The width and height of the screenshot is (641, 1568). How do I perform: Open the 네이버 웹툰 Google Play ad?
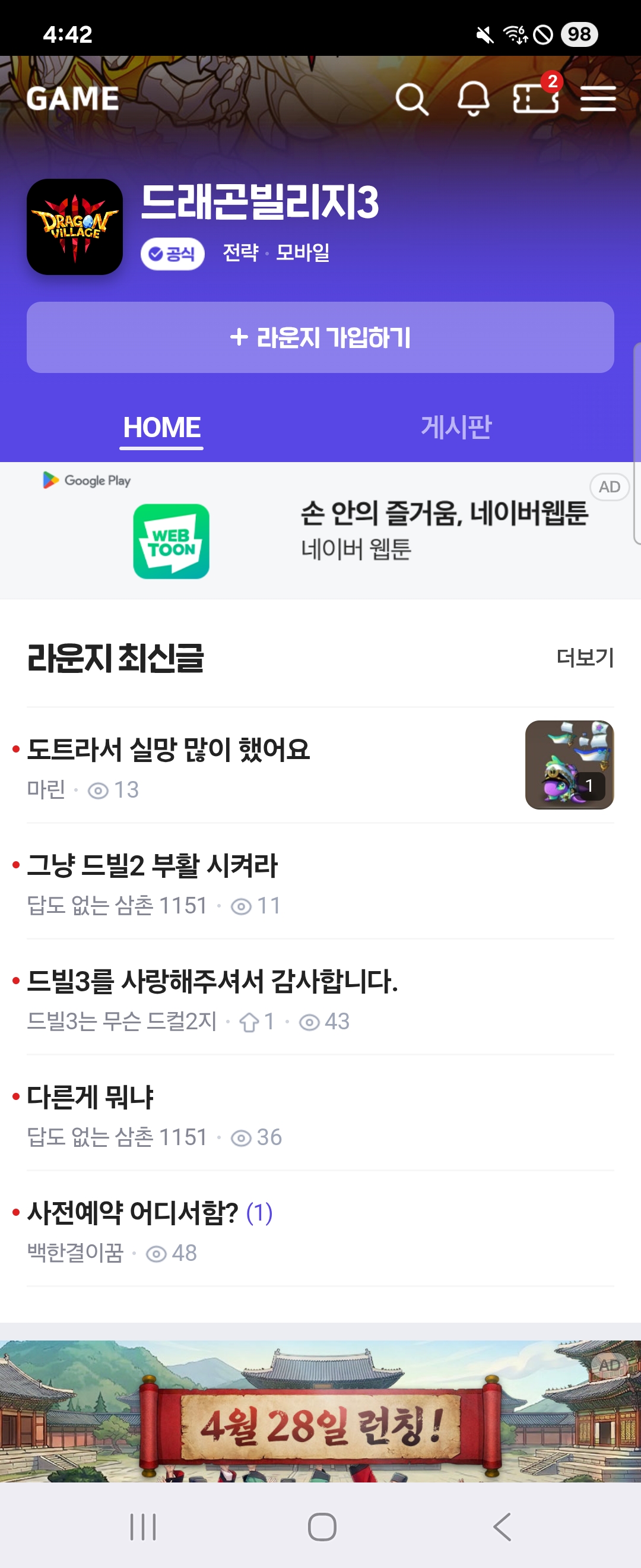[320, 531]
